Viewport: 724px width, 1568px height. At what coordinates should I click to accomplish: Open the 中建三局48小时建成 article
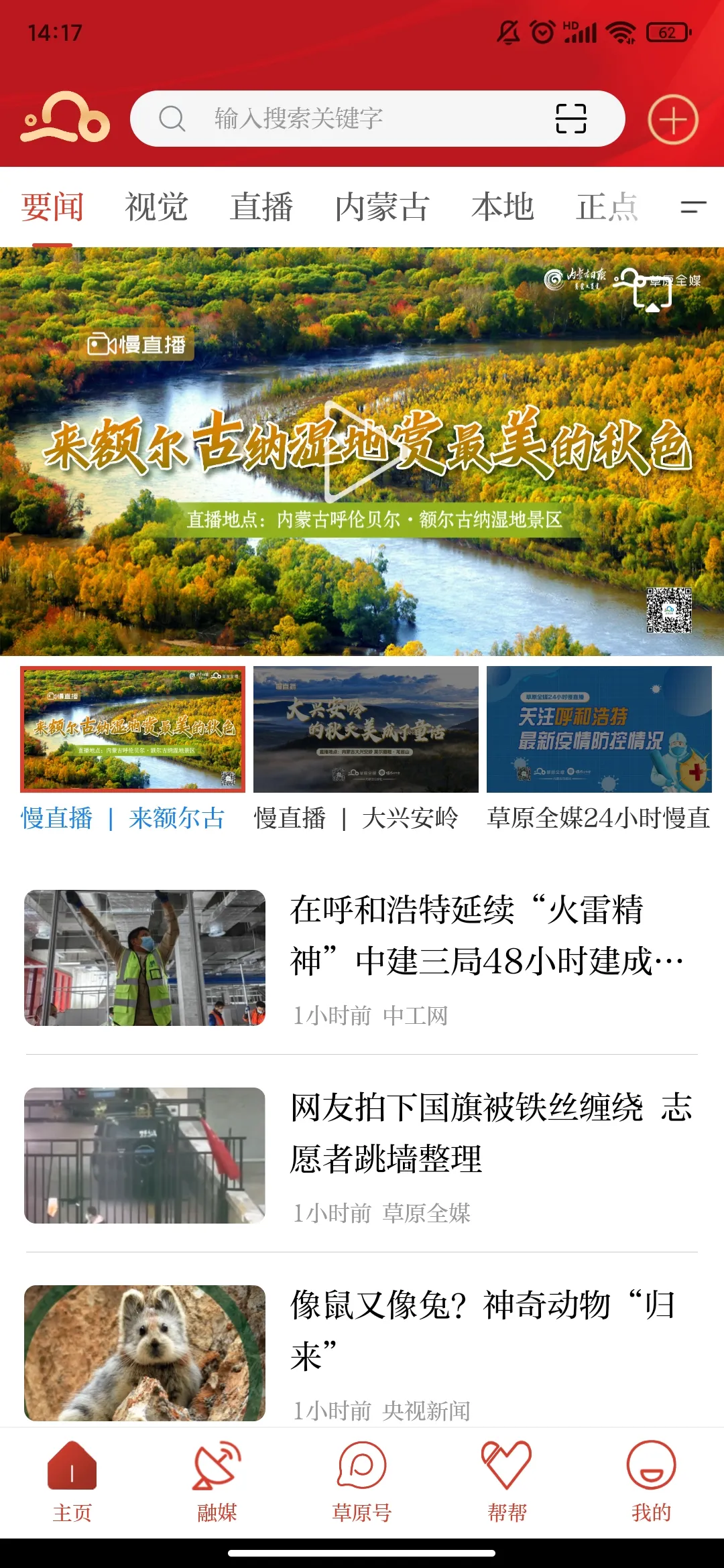[486, 936]
